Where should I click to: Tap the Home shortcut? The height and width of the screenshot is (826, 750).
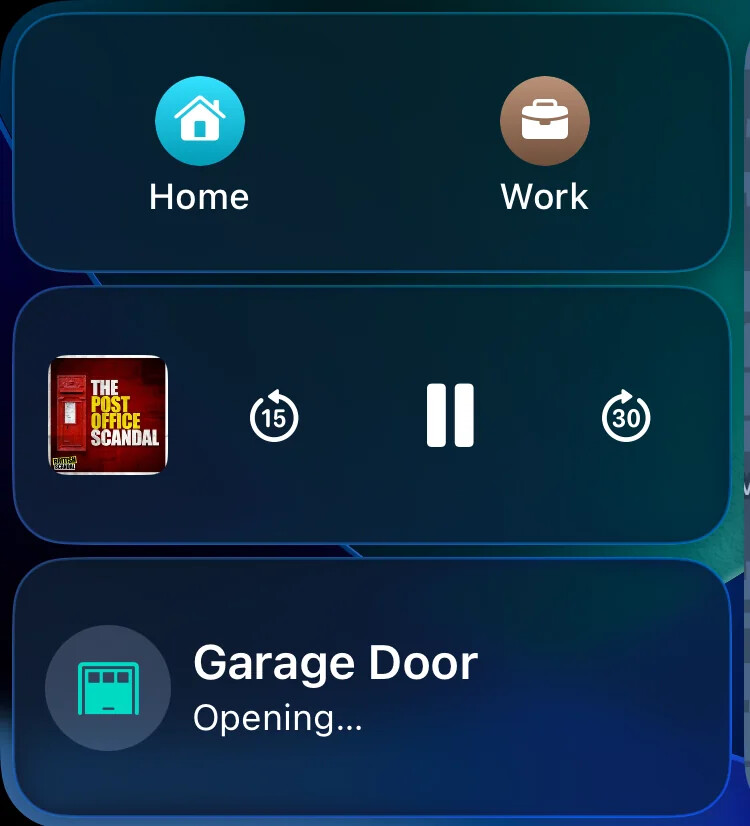pos(199,122)
